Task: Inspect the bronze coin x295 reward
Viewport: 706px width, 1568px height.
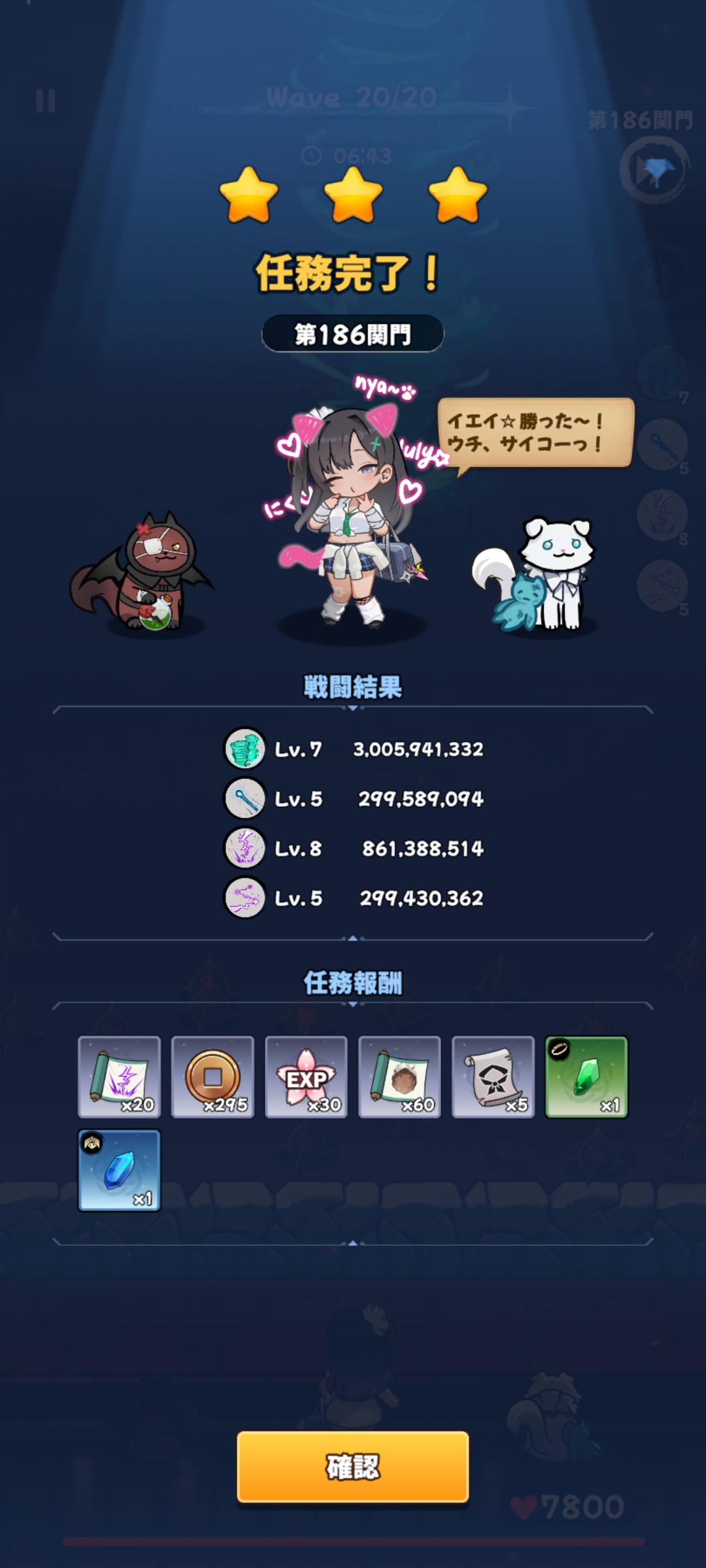Action: coord(212,1077)
